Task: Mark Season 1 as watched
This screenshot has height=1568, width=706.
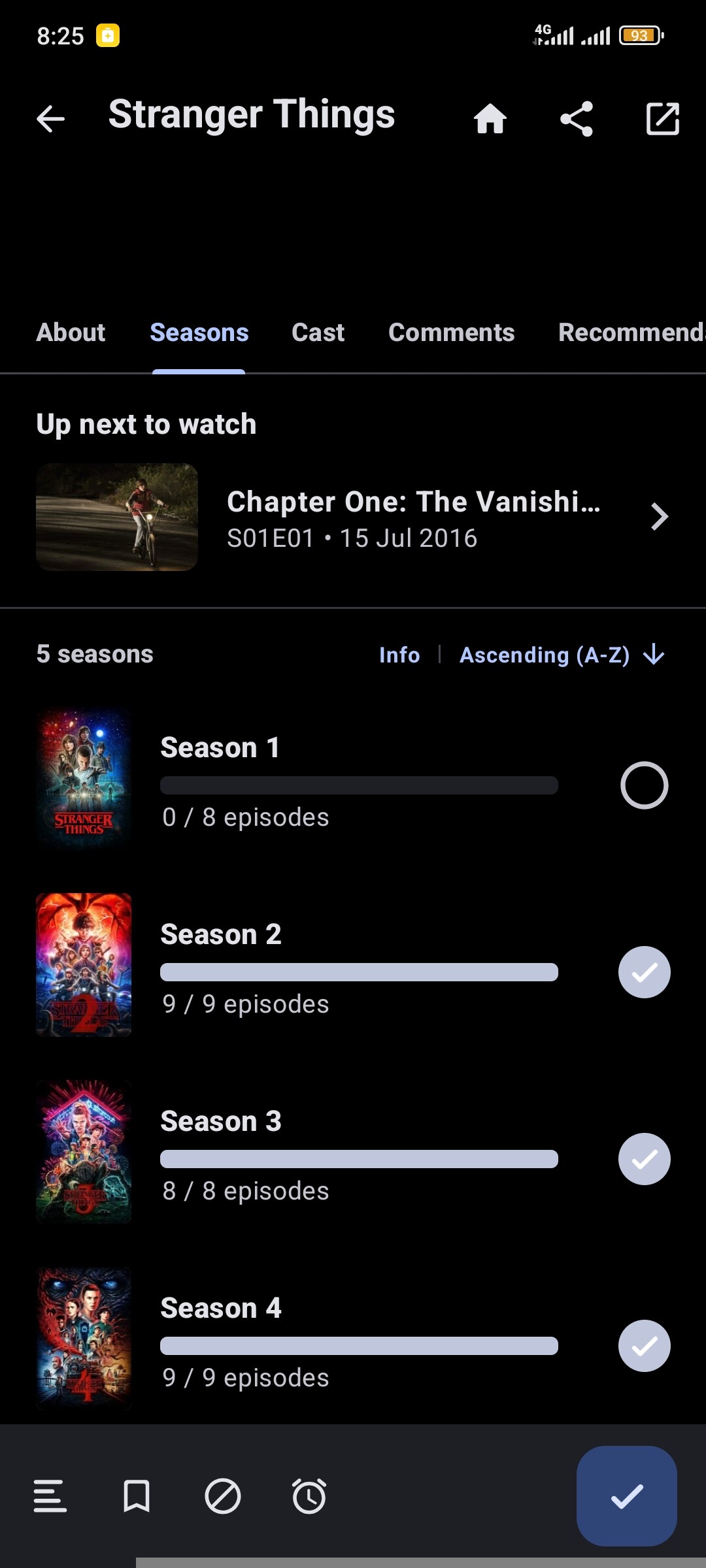Action: (x=644, y=785)
